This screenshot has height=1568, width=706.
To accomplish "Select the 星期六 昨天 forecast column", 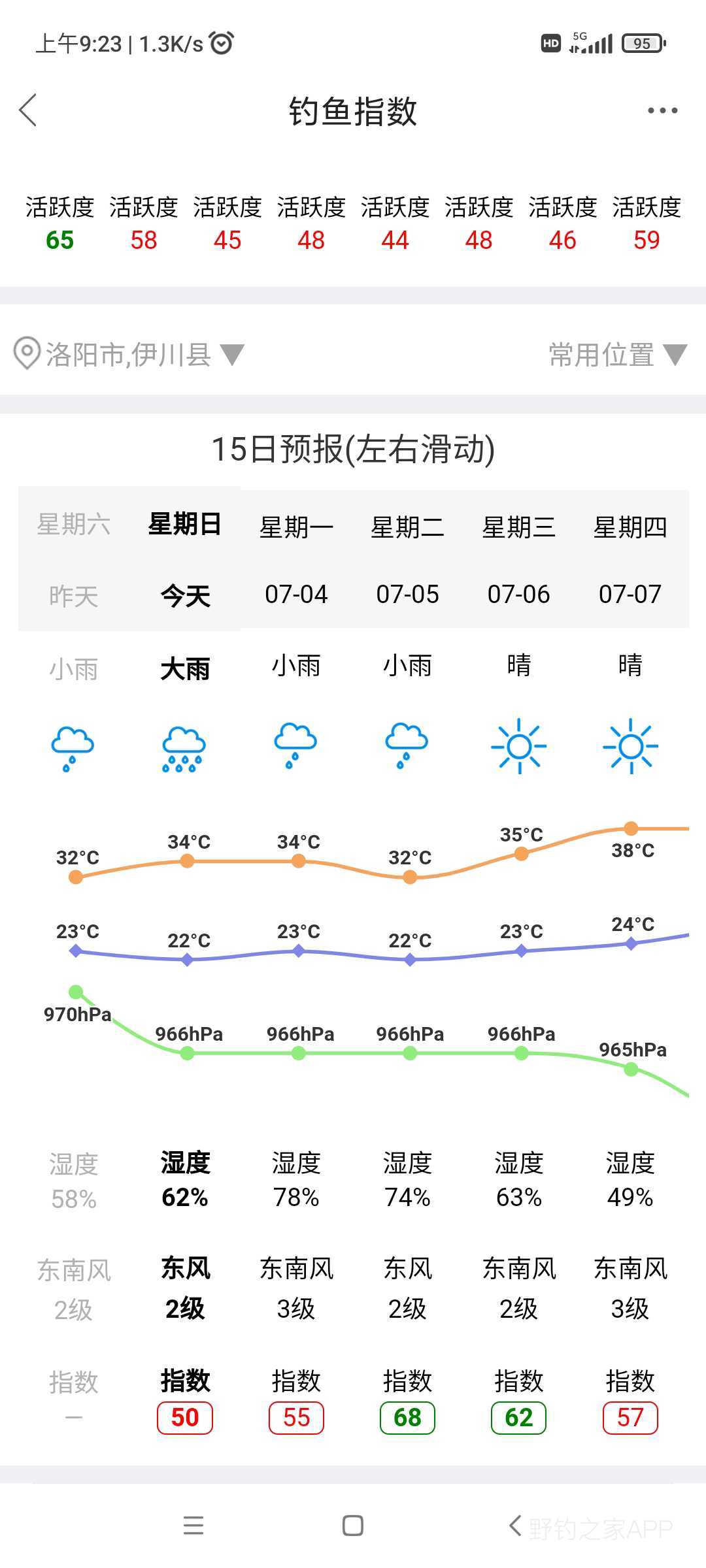I will (x=74, y=559).
